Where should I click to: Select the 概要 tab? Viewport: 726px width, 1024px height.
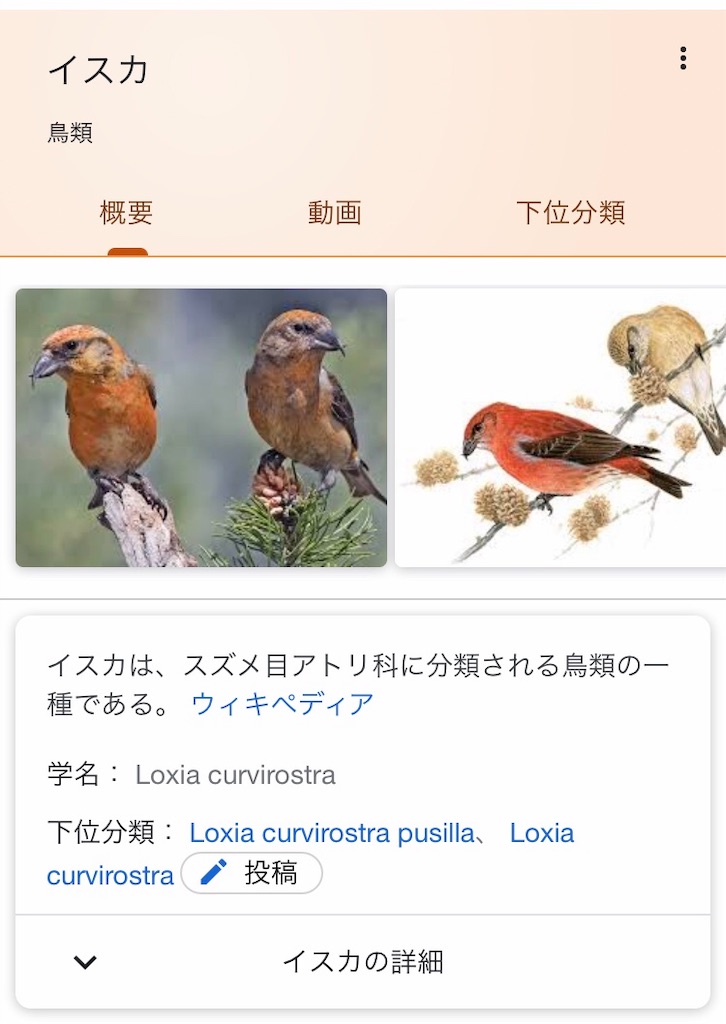[127, 213]
